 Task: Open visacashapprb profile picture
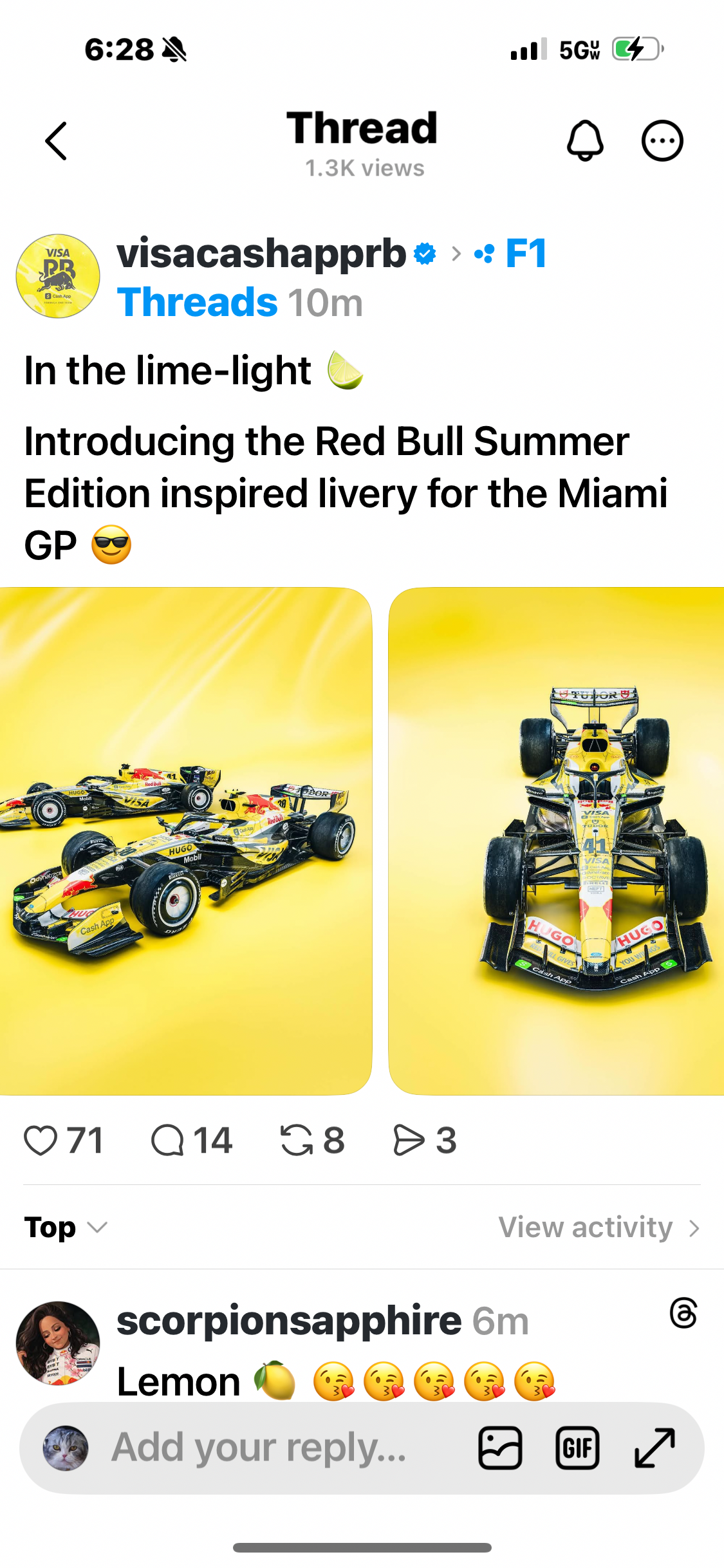tap(58, 276)
